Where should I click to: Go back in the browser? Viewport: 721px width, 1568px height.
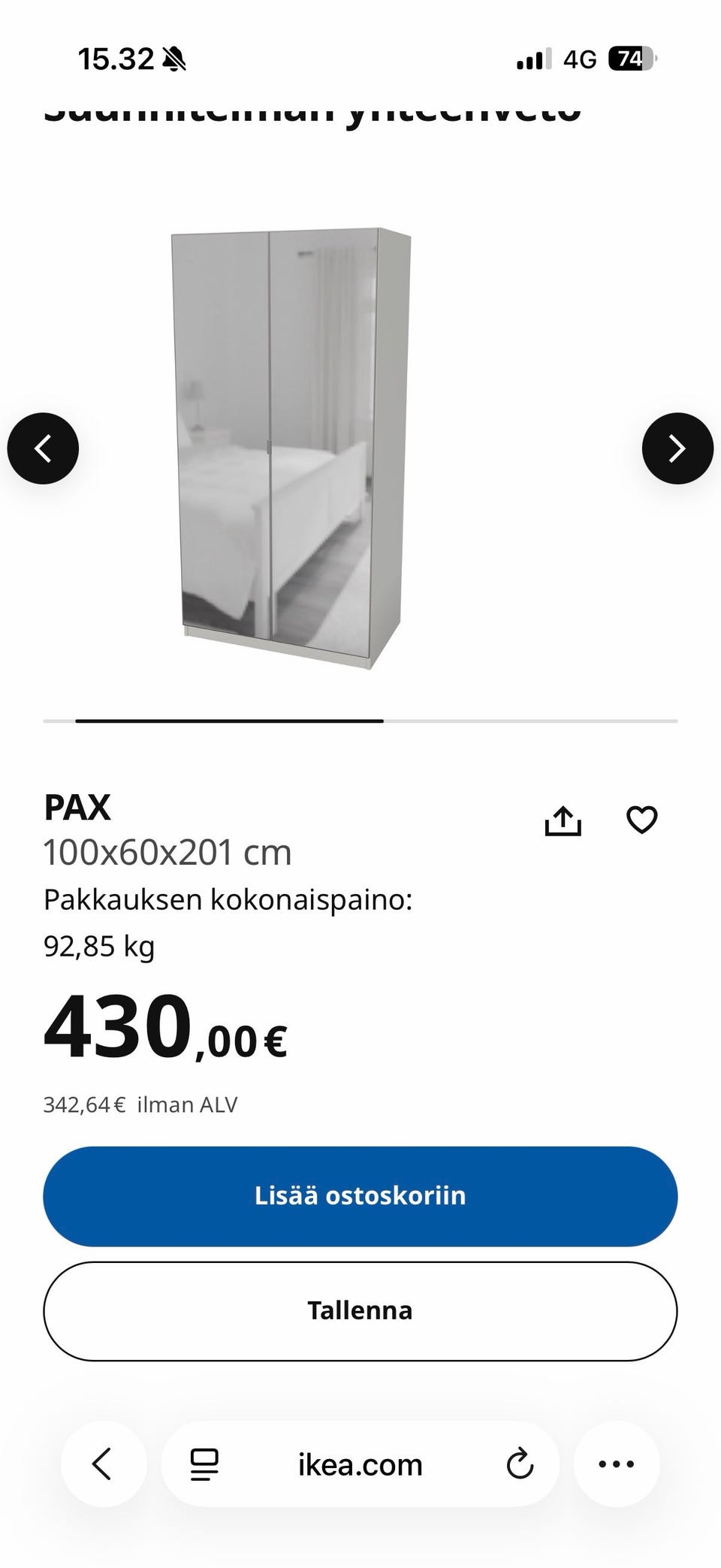103,1464
